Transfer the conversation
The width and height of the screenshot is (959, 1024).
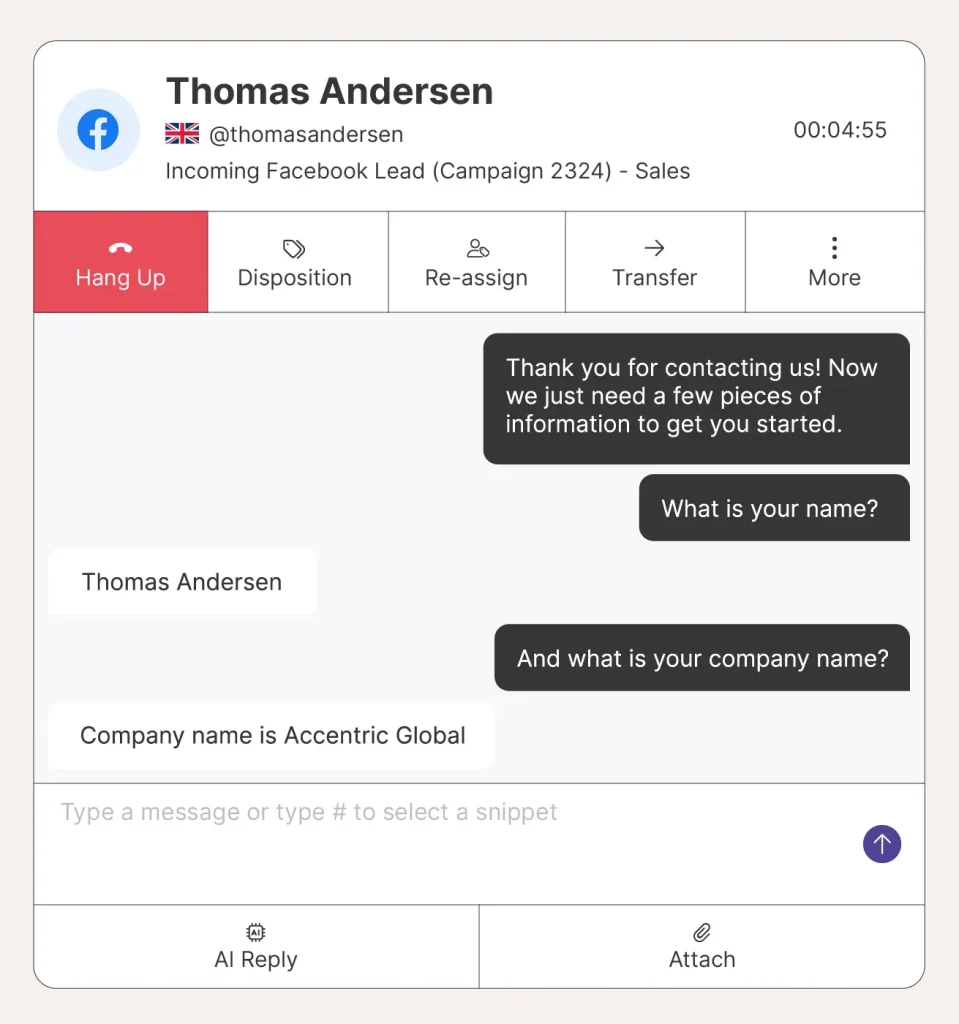tap(655, 263)
